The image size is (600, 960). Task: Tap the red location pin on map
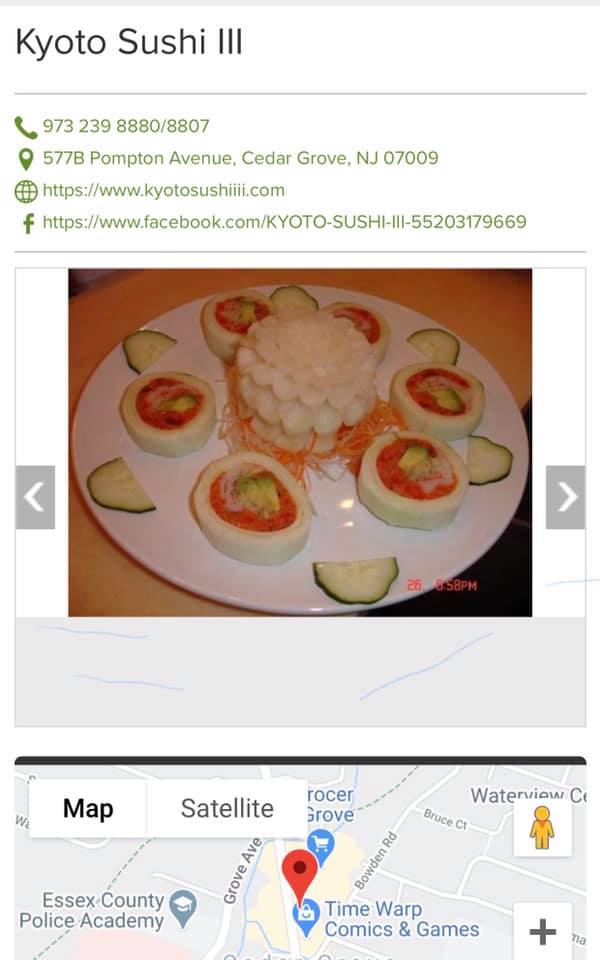pyautogui.click(x=299, y=872)
